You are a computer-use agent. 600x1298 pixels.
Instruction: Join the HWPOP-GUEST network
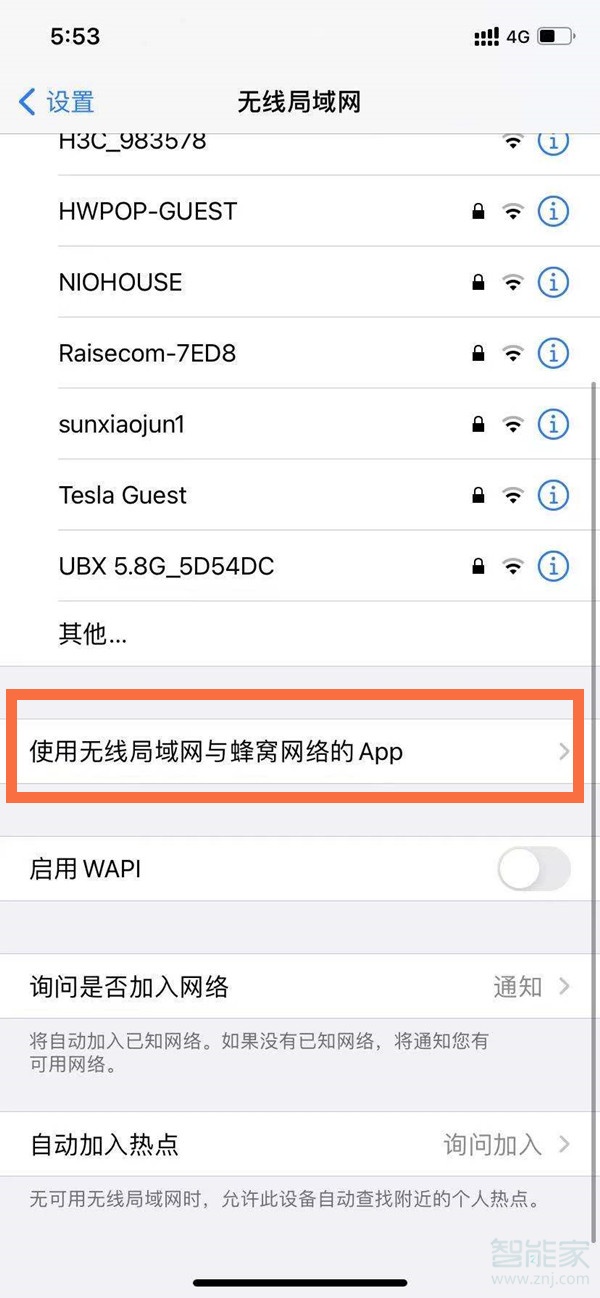coord(300,211)
